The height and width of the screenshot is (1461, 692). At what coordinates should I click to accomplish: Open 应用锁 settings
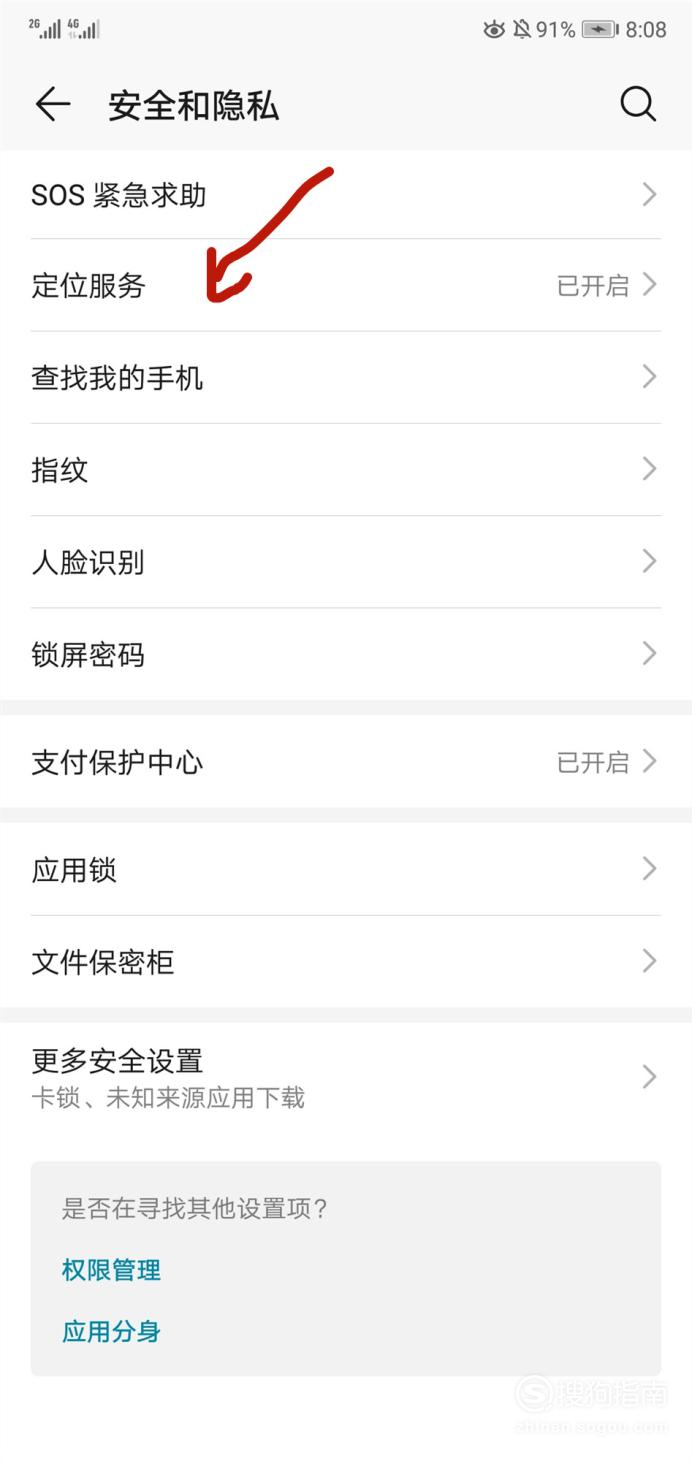[x=346, y=869]
